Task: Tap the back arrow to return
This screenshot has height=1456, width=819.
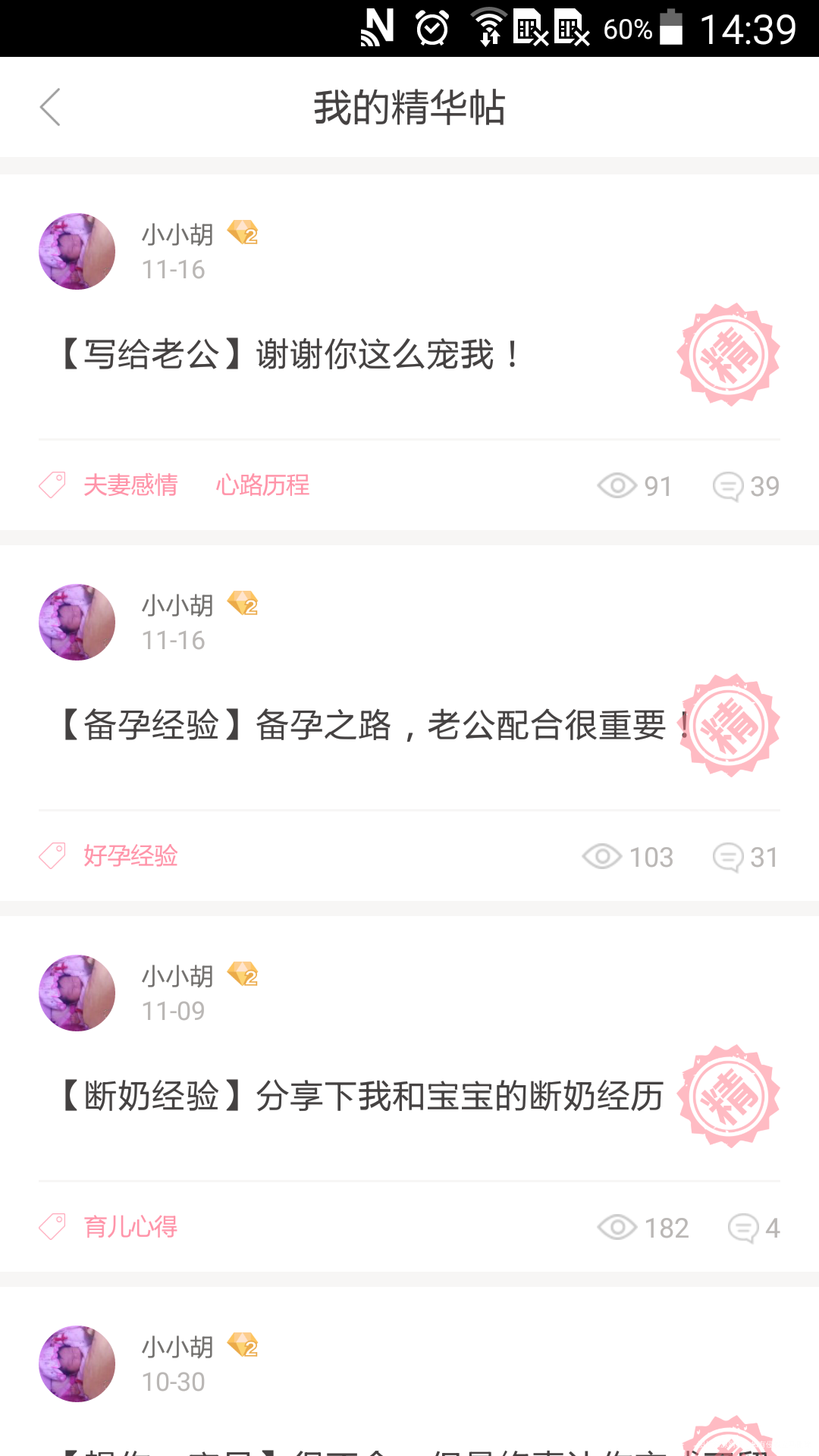Action: 50,107
